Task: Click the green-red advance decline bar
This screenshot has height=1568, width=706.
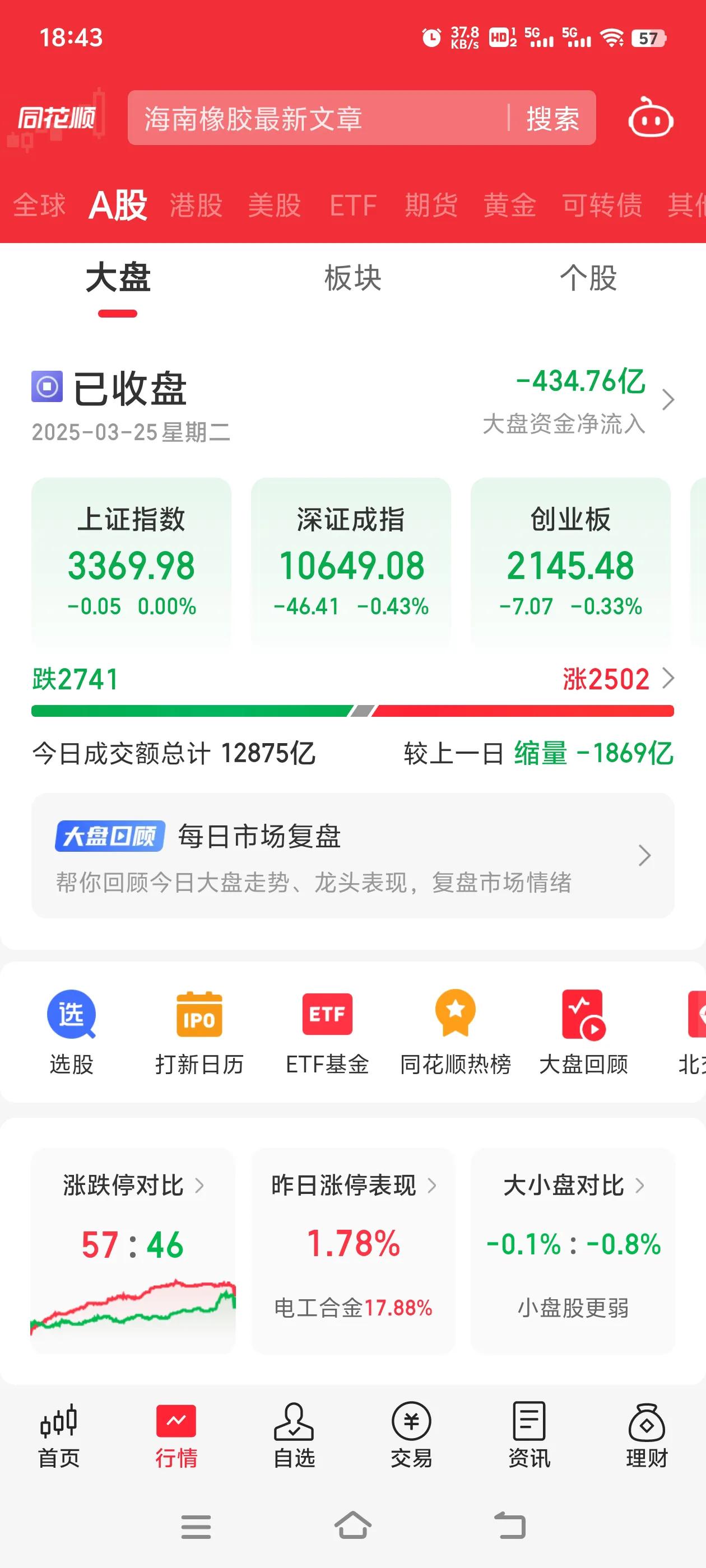Action: point(354,709)
